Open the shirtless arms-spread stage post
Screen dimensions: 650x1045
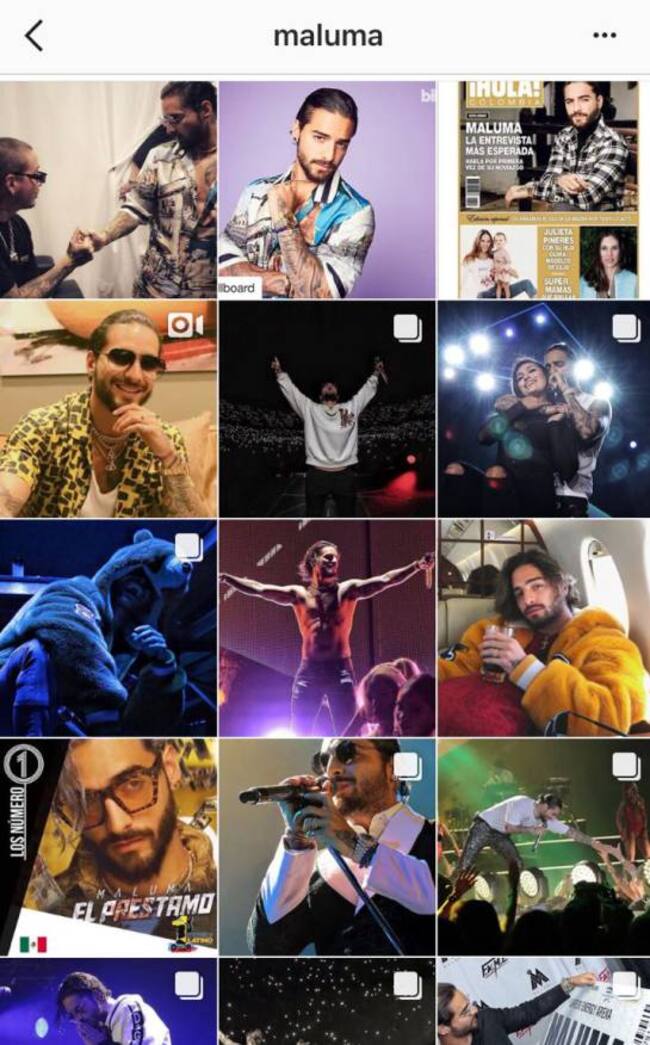click(327, 627)
